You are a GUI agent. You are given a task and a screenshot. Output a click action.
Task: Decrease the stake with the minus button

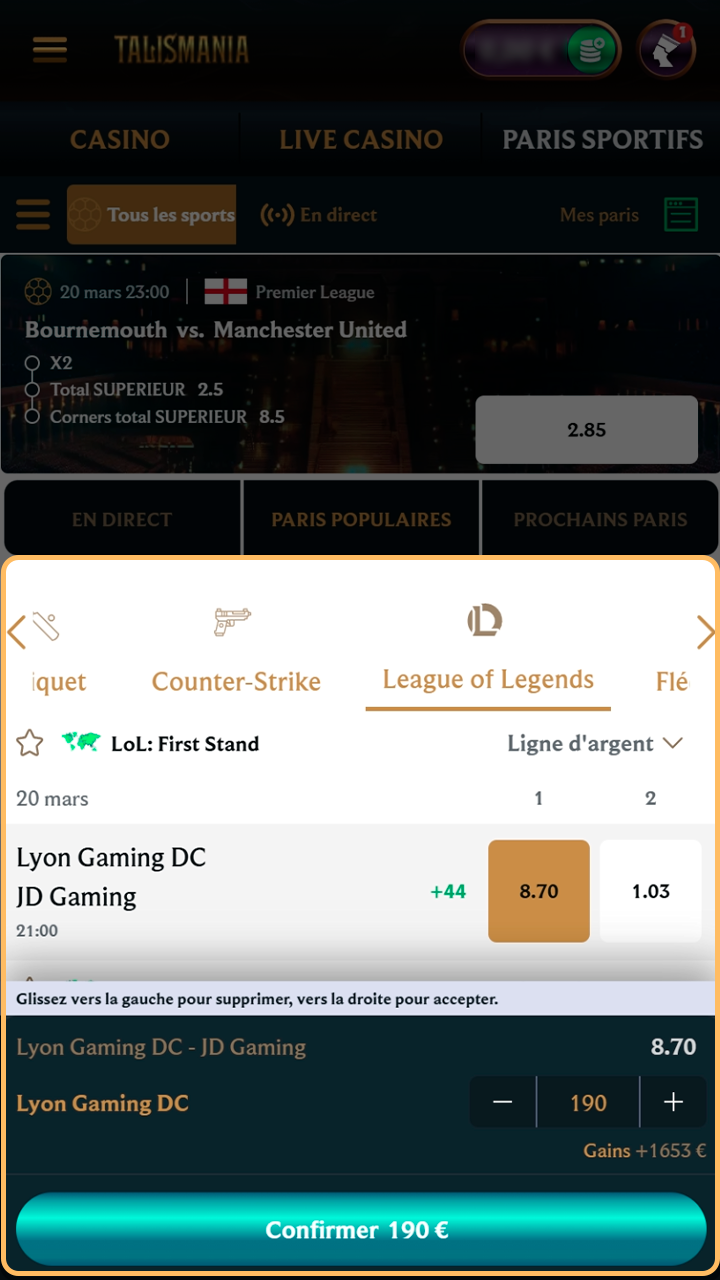502,1102
